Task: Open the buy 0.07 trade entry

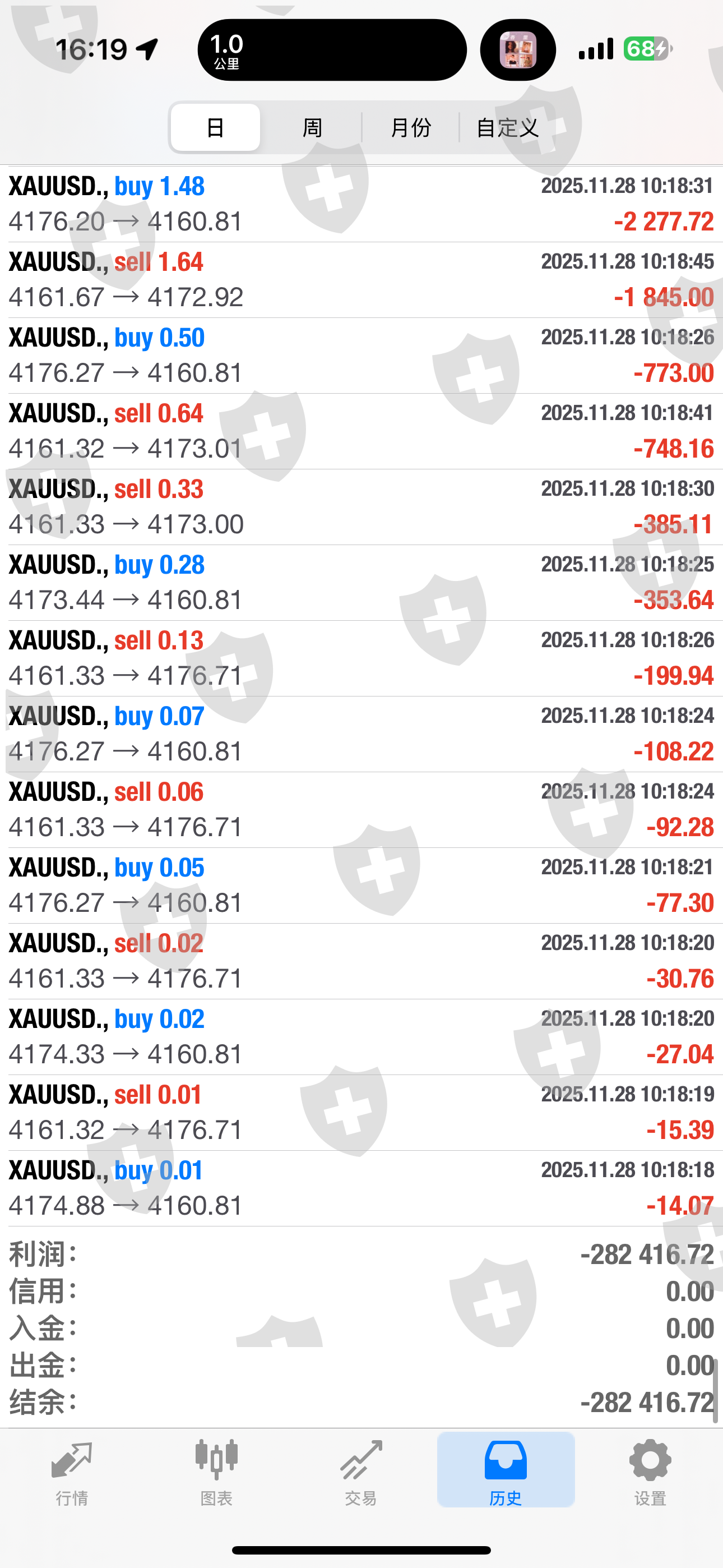Action: 361,734
